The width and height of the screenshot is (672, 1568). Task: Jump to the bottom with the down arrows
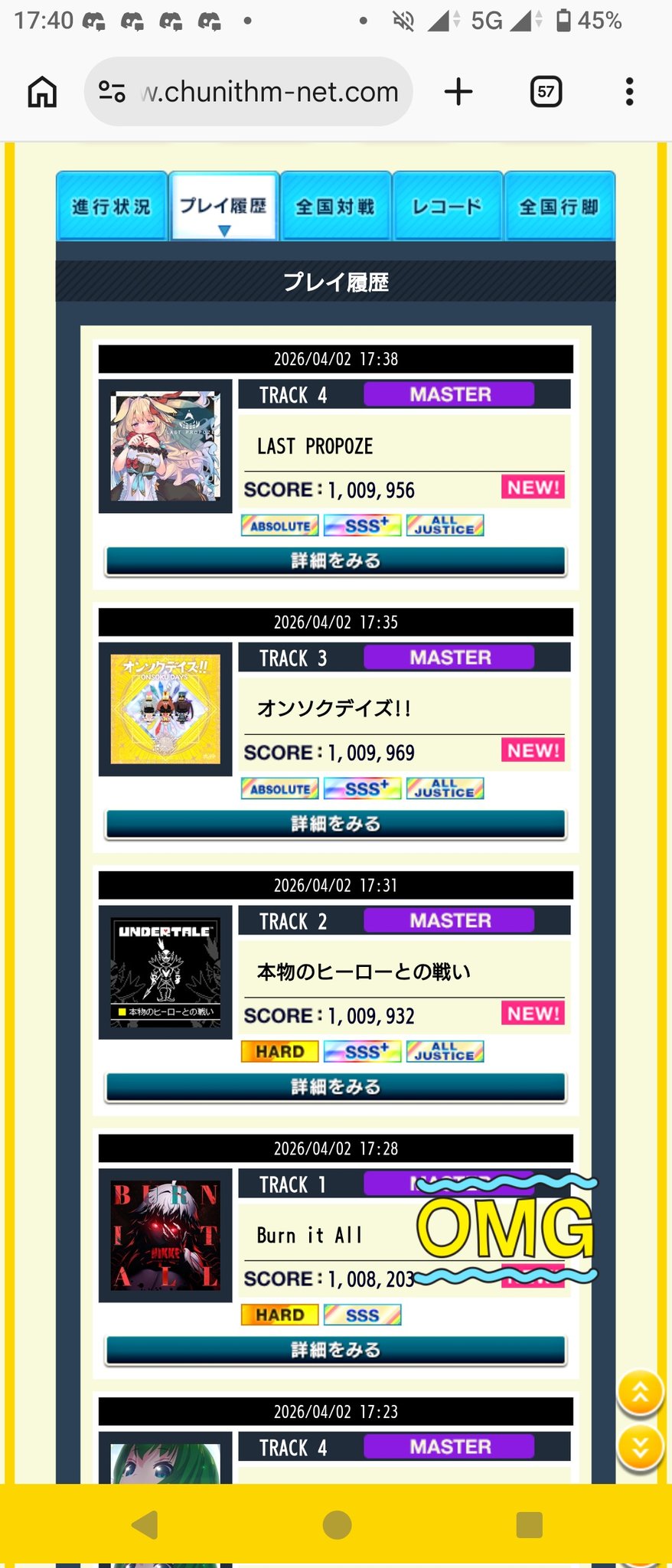click(x=640, y=1447)
